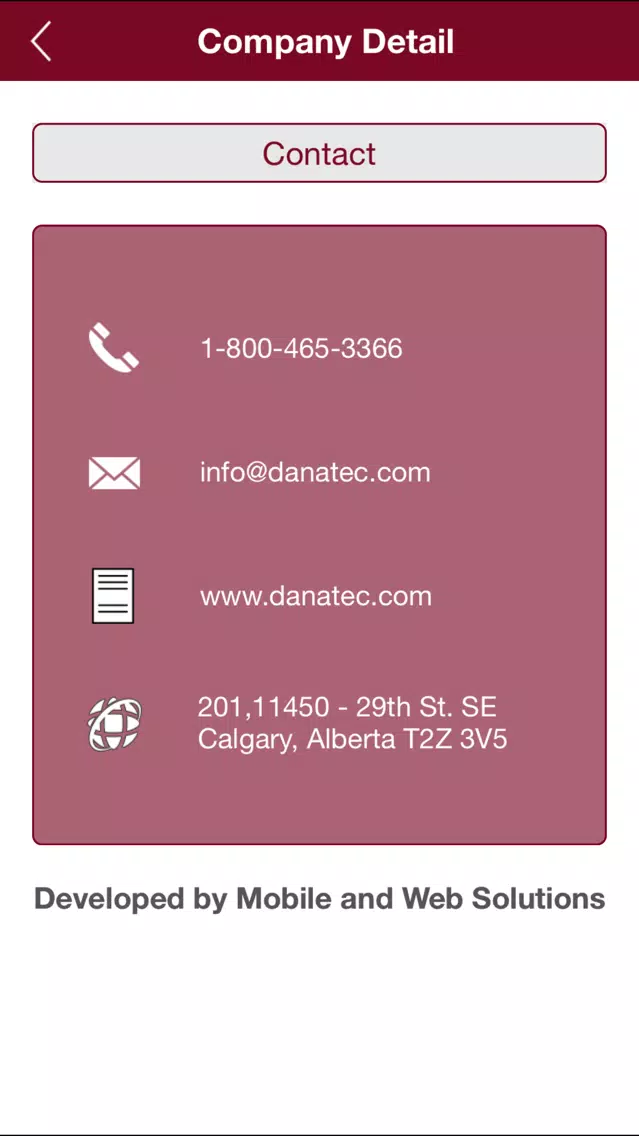Open the Calgary, Alberta address
Viewport: 639px width, 1136px height.
(x=352, y=723)
